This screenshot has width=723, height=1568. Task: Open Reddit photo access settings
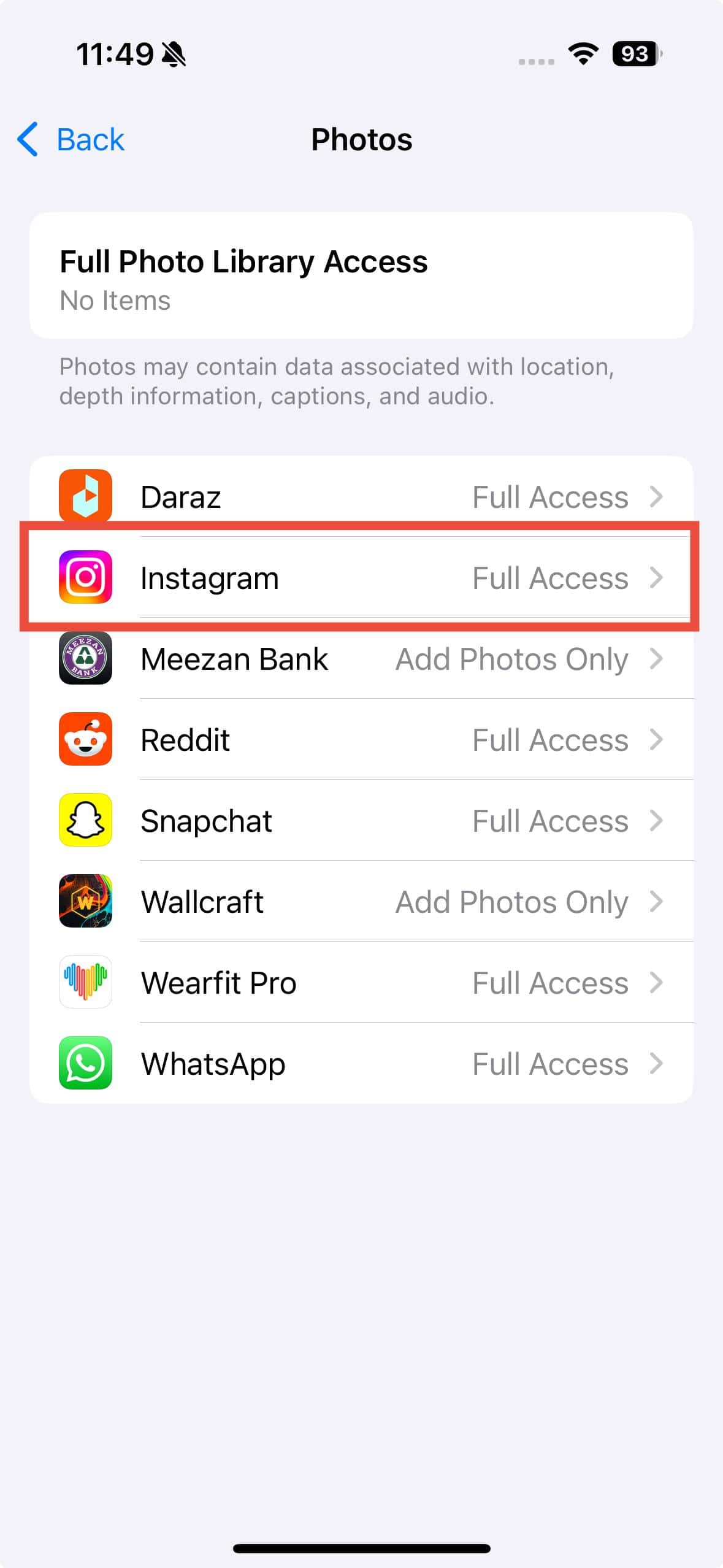361,739
